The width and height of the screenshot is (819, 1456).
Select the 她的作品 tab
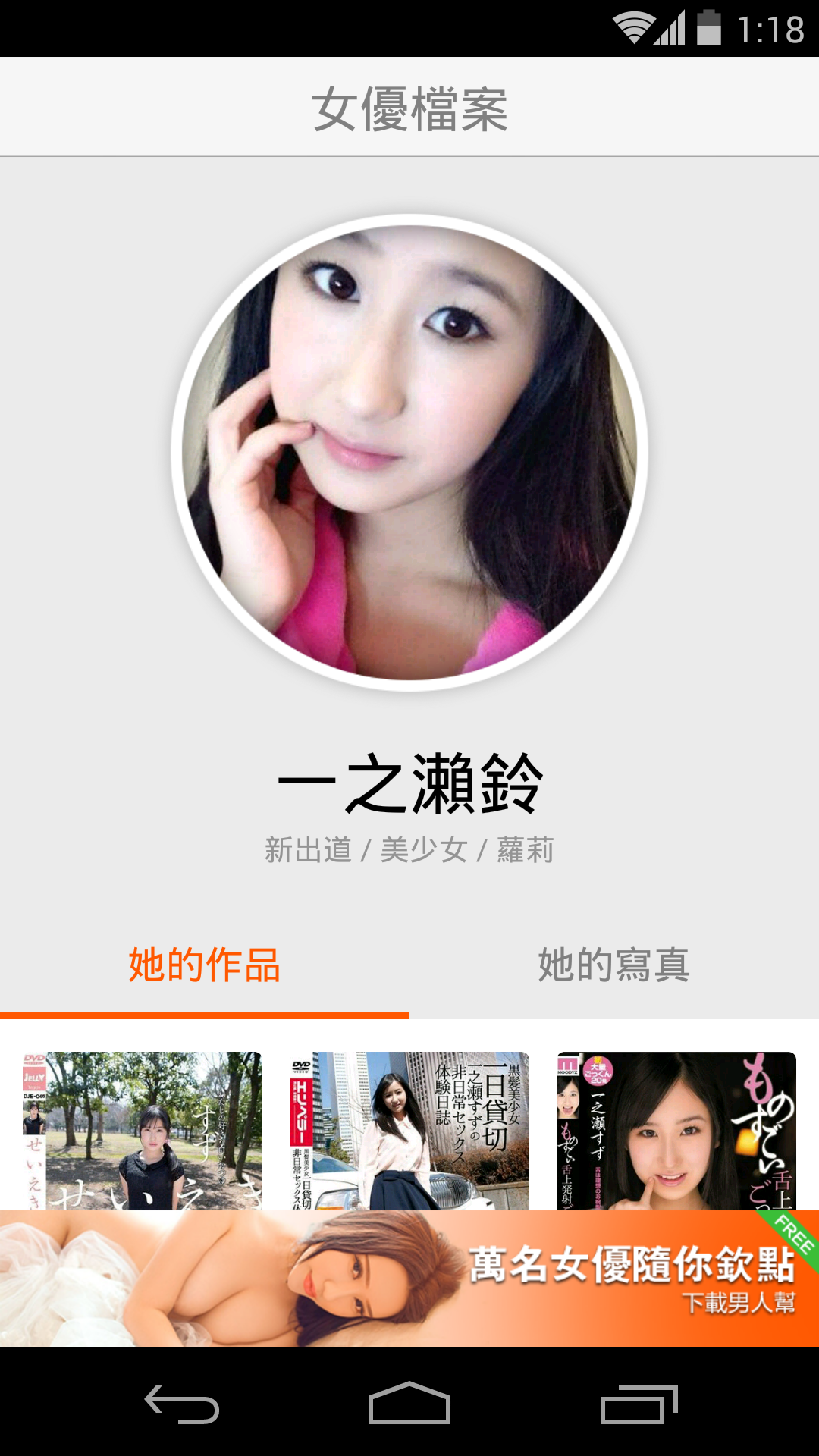[x=205, y=965]
